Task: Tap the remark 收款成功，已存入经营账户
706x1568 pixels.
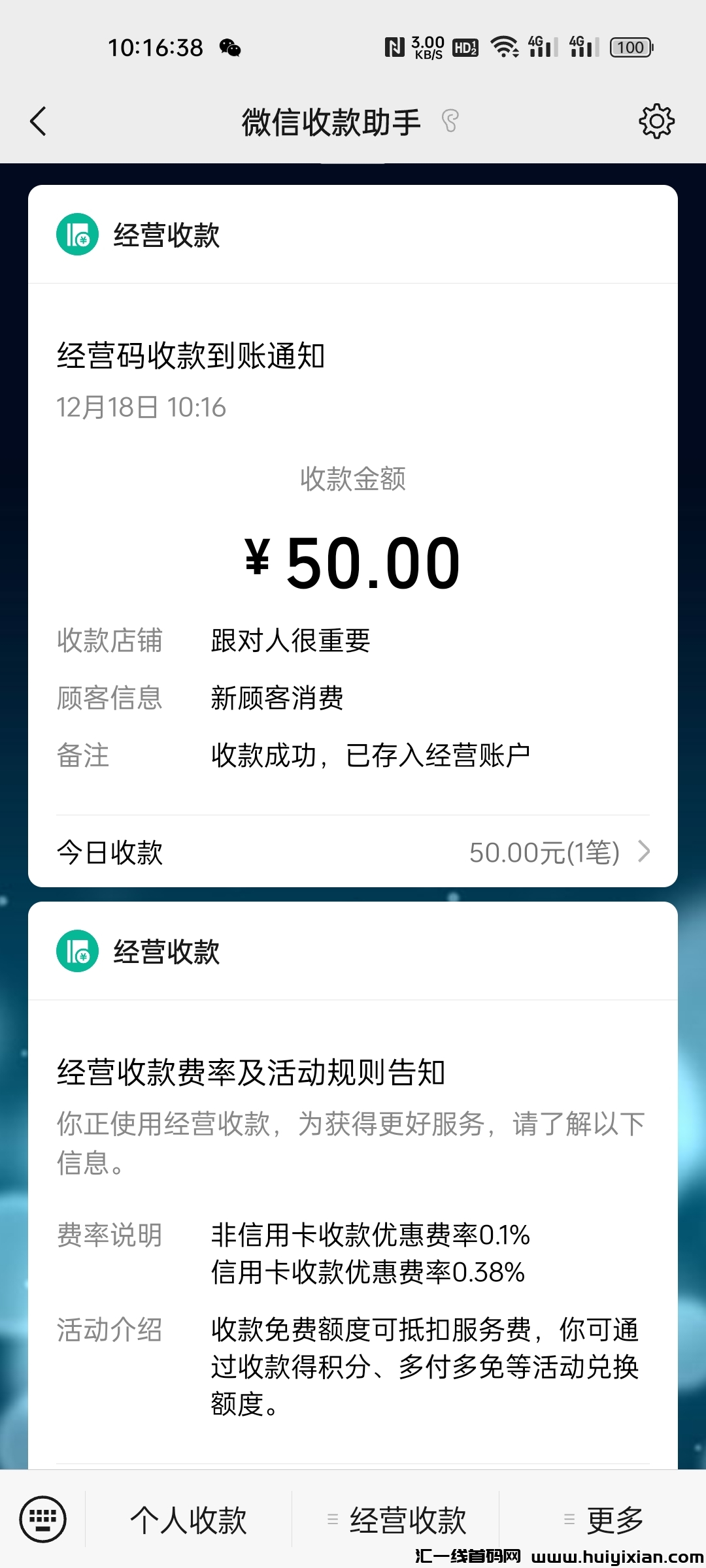Action: point(371,753)
